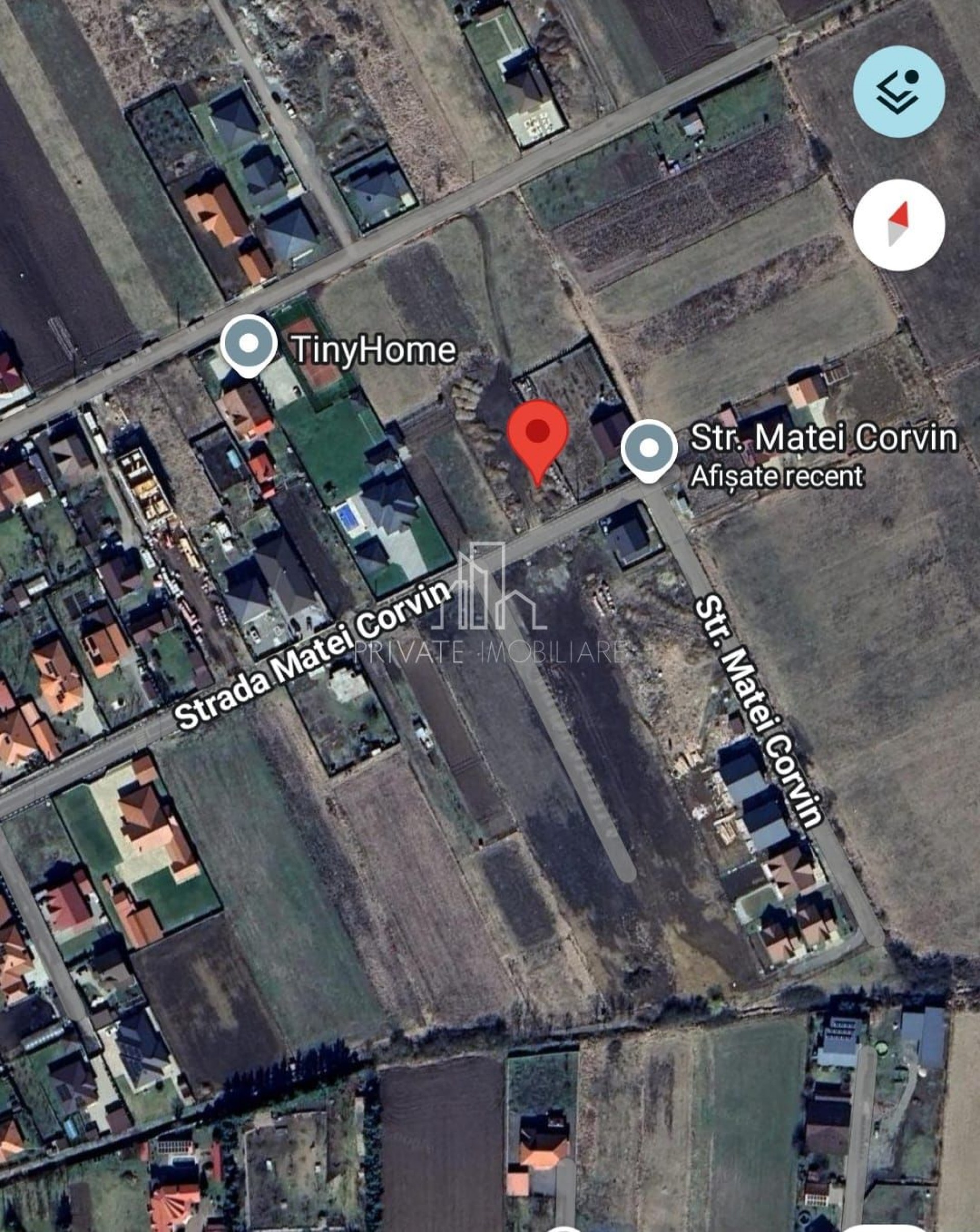Tap the compass to reorient the map
This screenshot has width=980, height=1232.
(898, 225)
